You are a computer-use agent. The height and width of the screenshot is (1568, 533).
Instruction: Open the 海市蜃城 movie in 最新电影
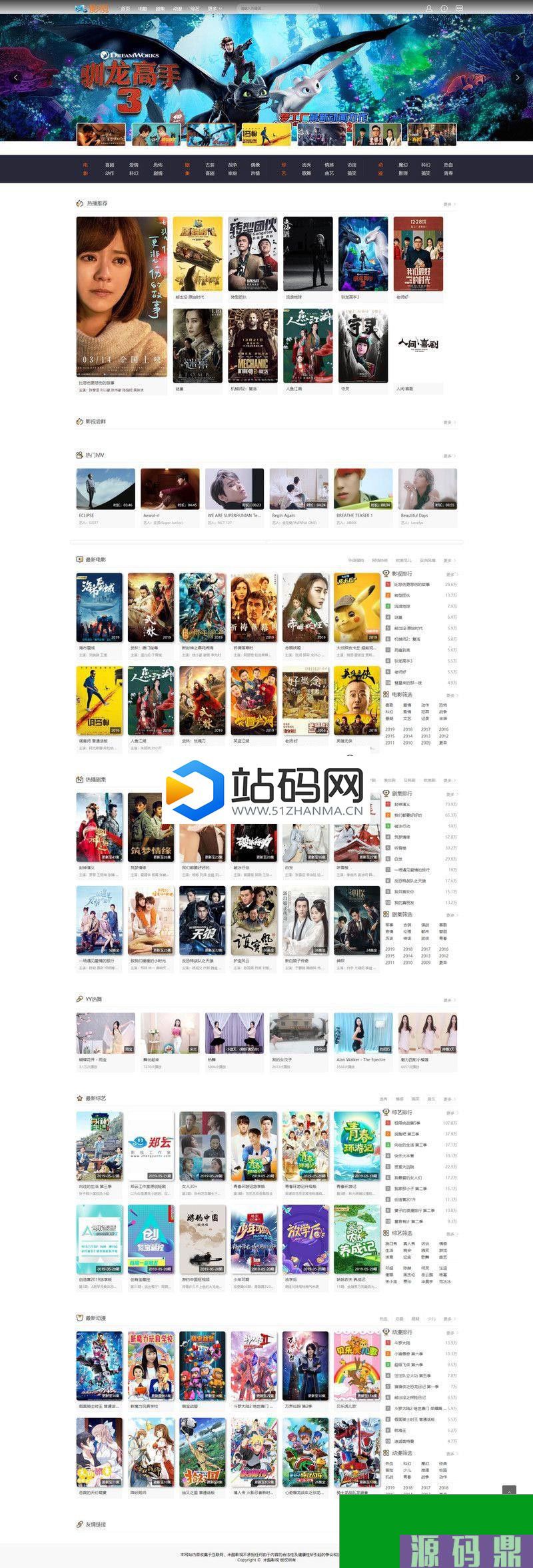[x=99, y=607]
